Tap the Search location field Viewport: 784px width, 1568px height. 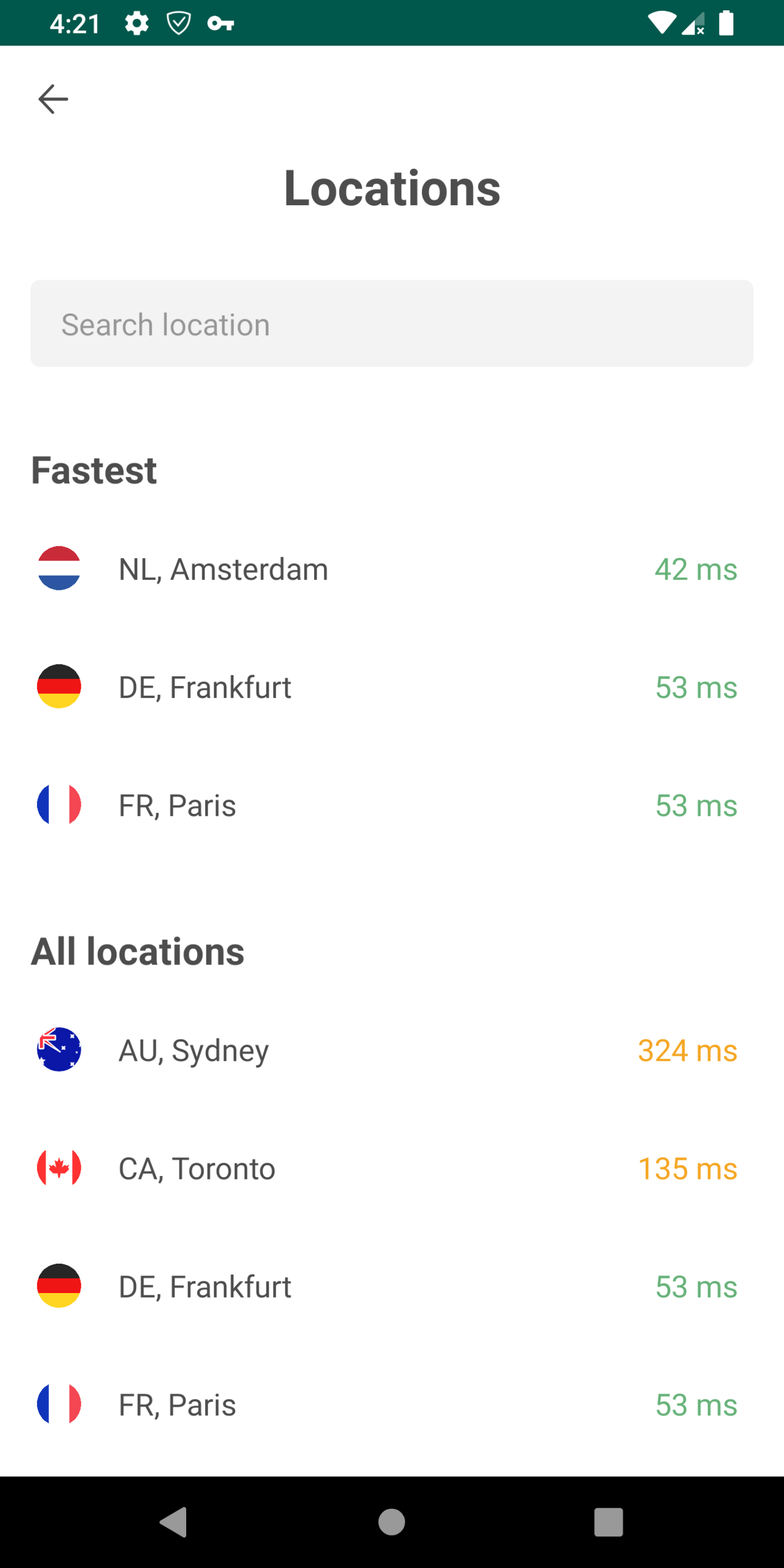[x=392, y=324]
